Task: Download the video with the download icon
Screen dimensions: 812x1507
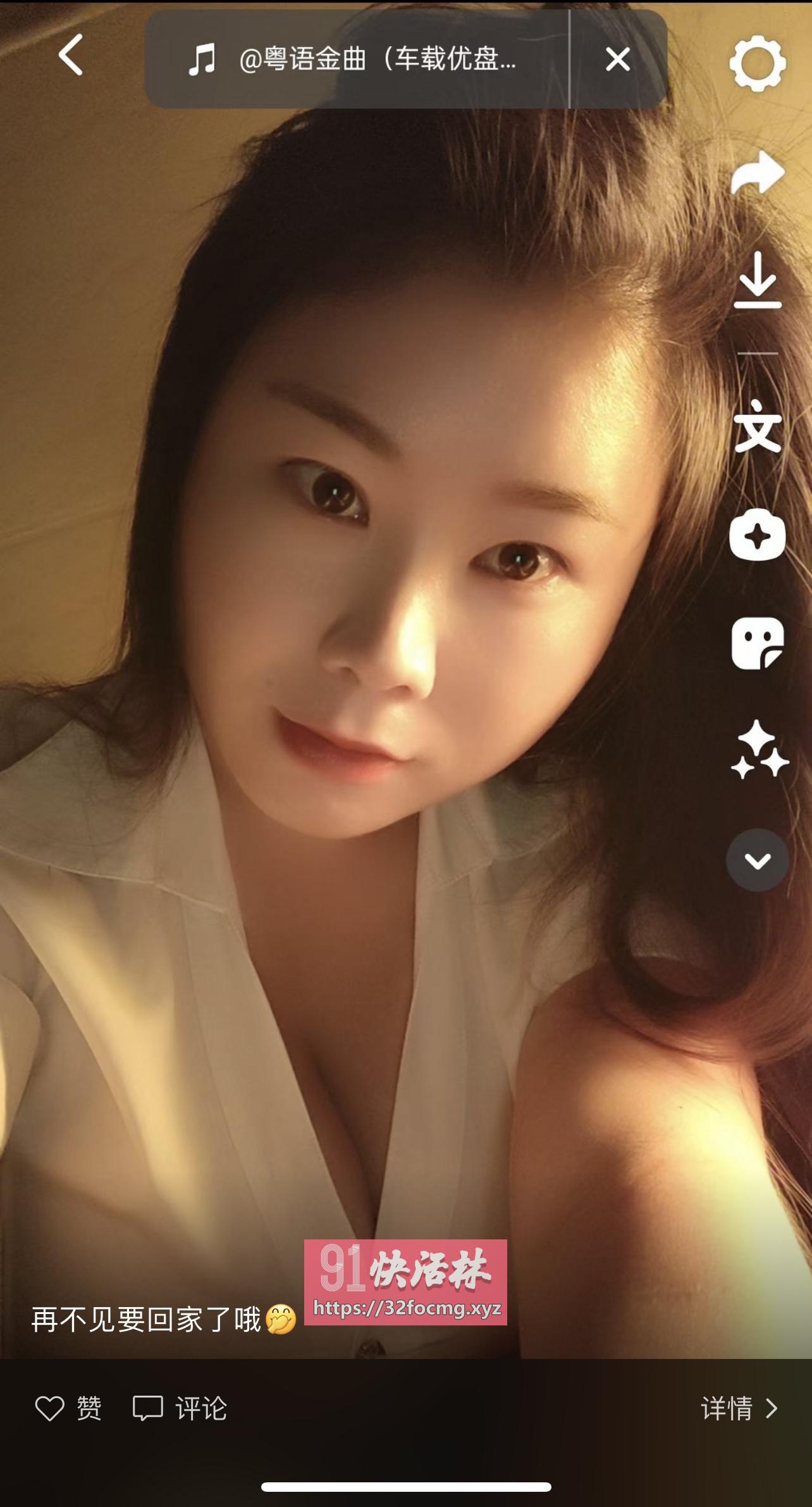Action: [757, 280]
